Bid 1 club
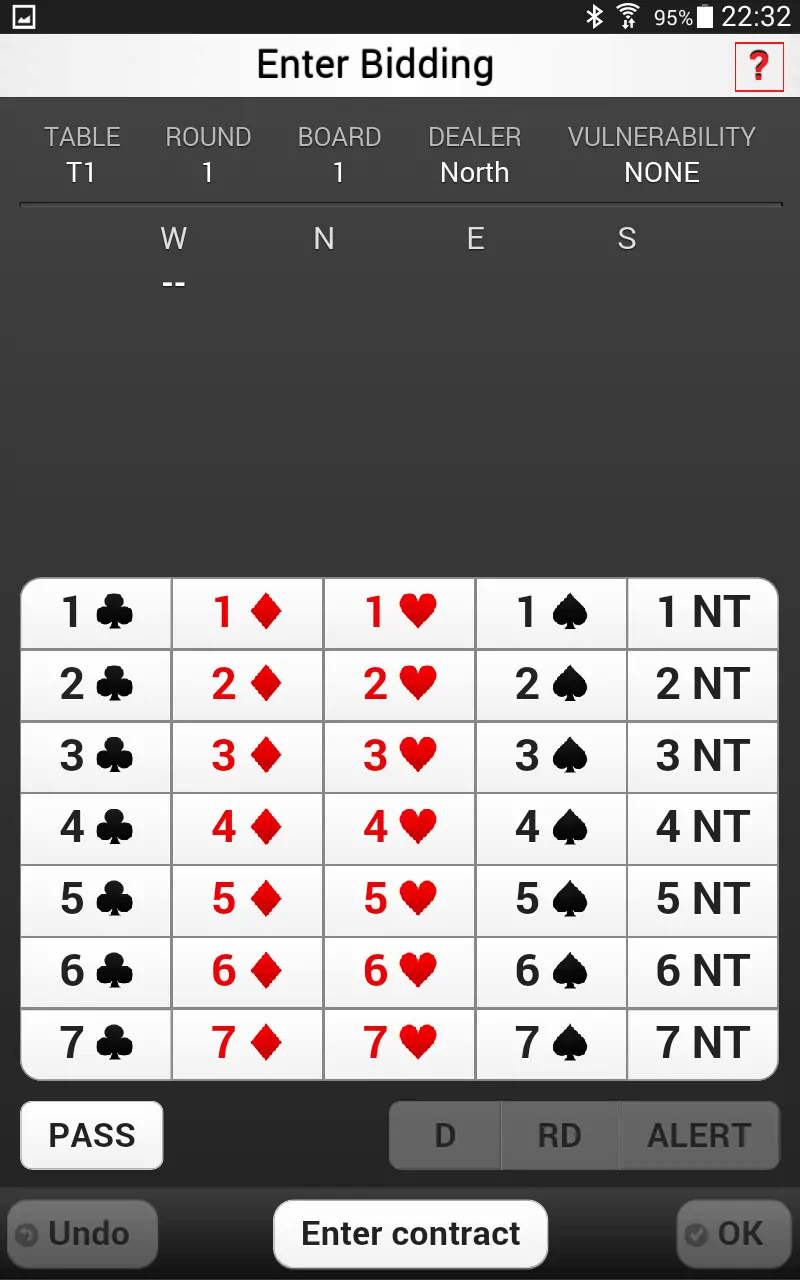800x1280 pixels. (x=97, y=613)
